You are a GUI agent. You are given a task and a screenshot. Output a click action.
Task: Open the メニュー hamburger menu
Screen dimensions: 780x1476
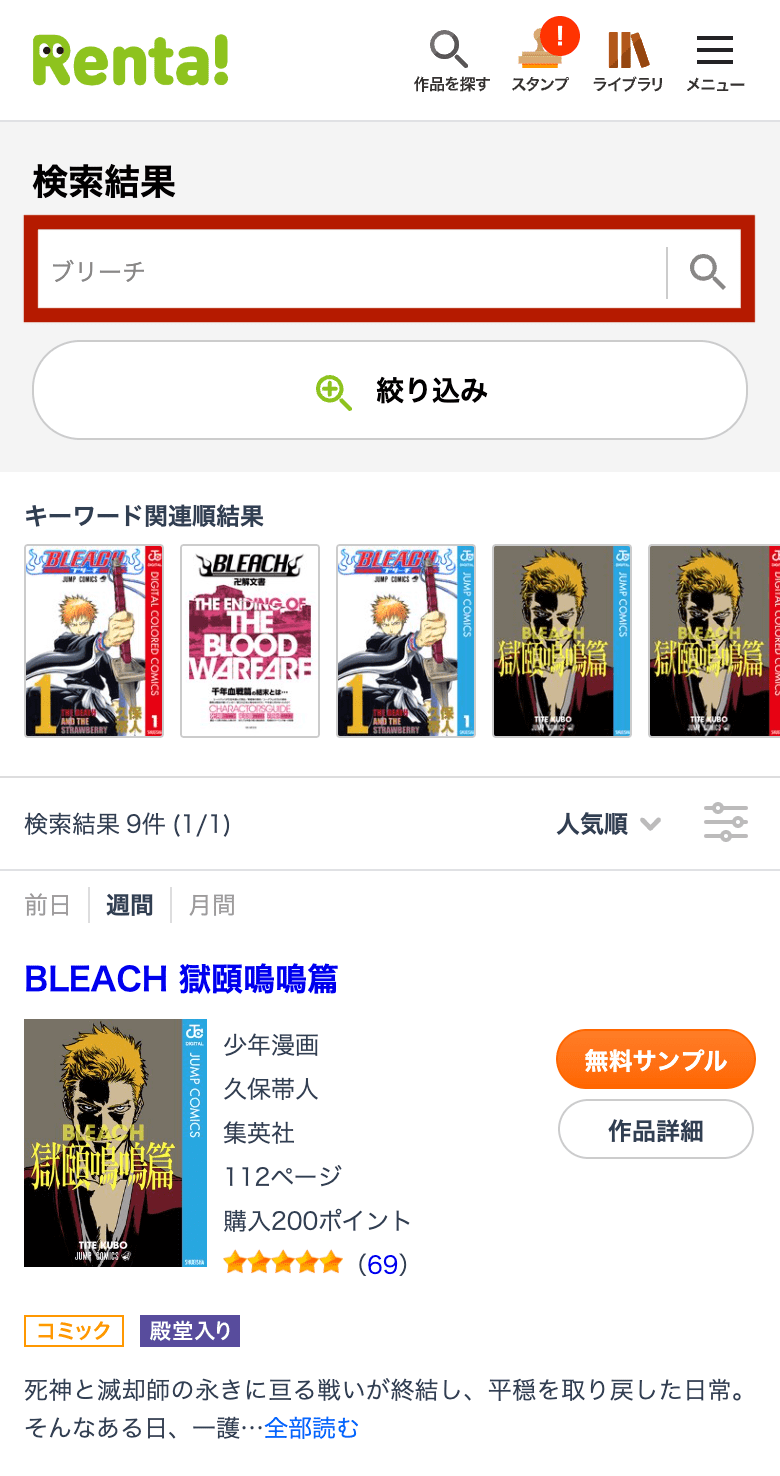pos(715,61)
